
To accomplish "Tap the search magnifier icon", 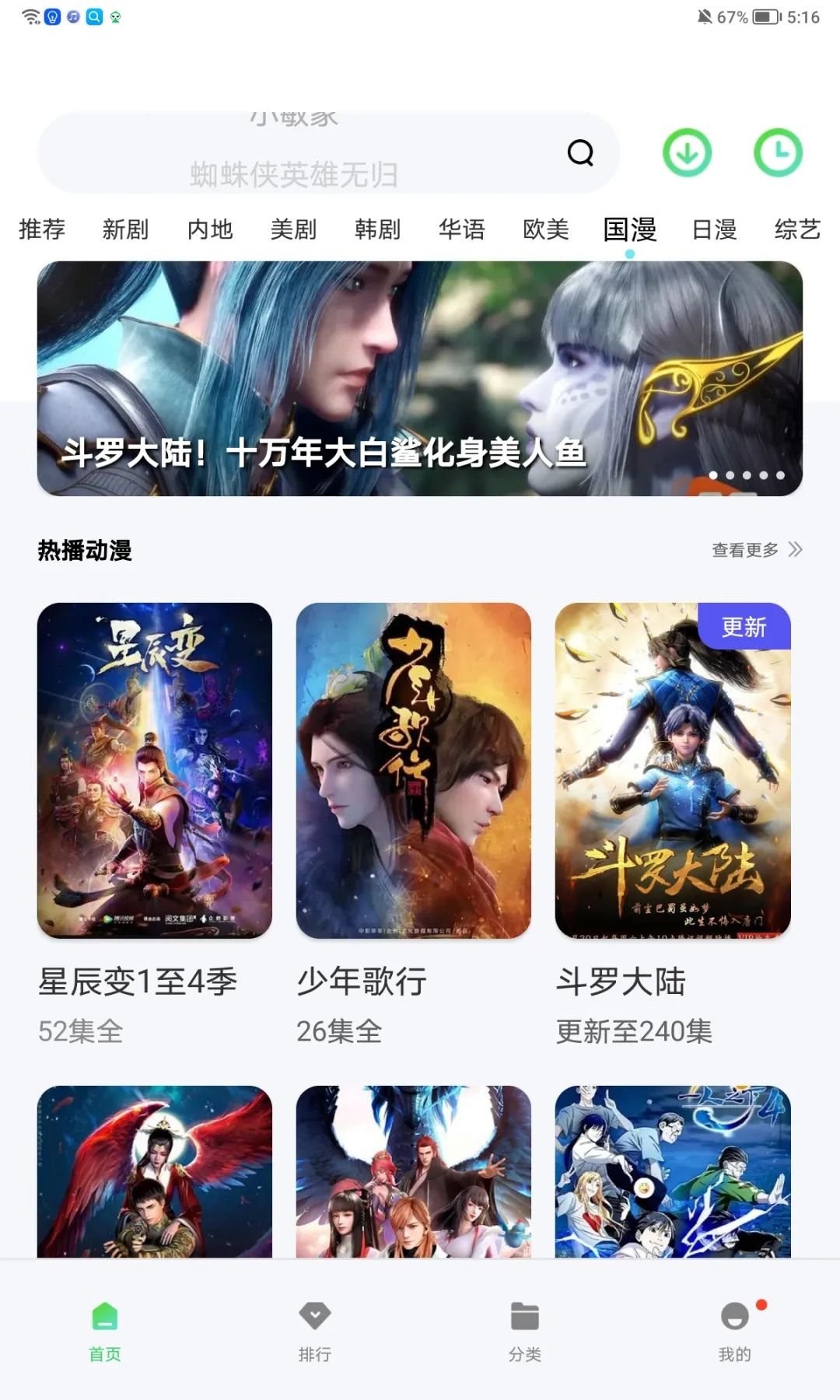I will (x=580, y=153).
